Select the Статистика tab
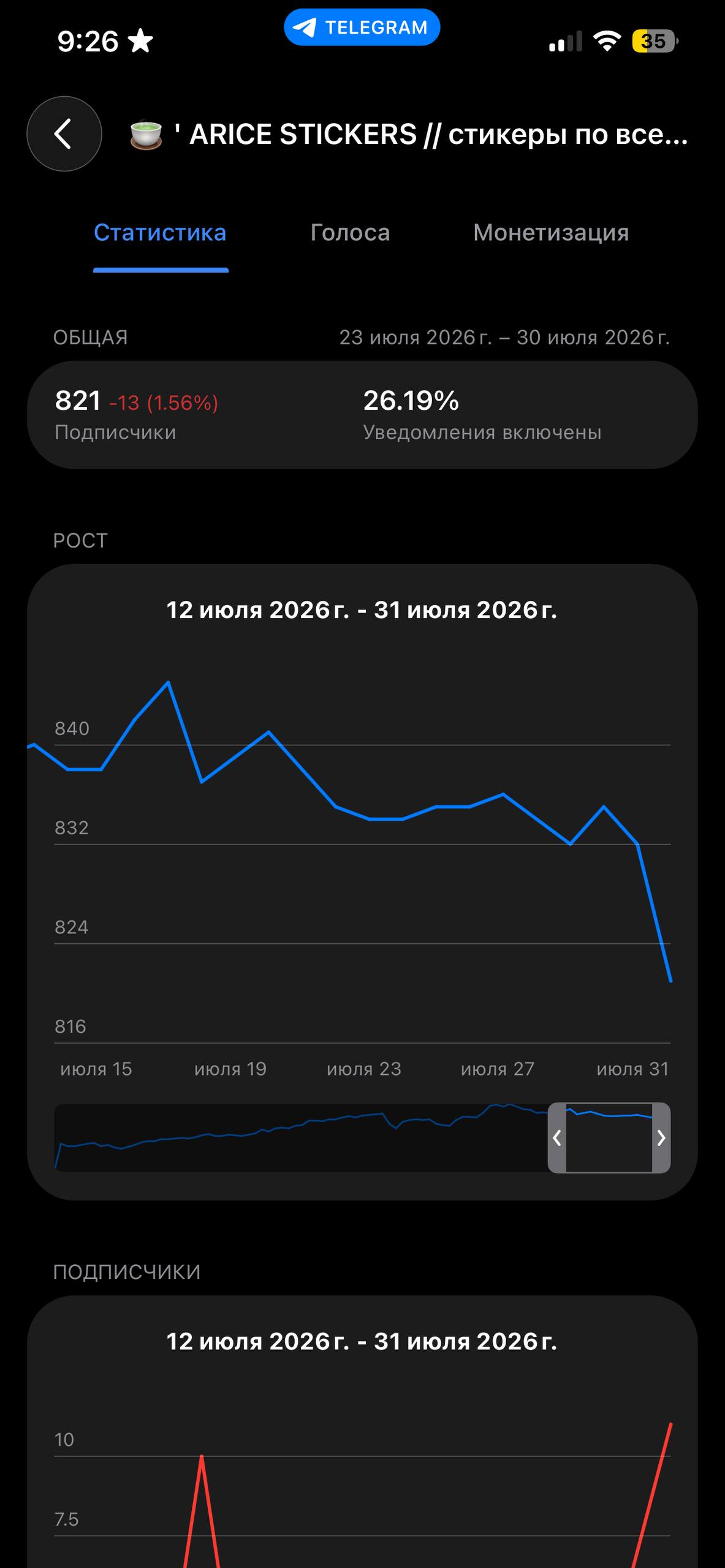Viewport: 725px width, 1568px height. tap(160, 233)
